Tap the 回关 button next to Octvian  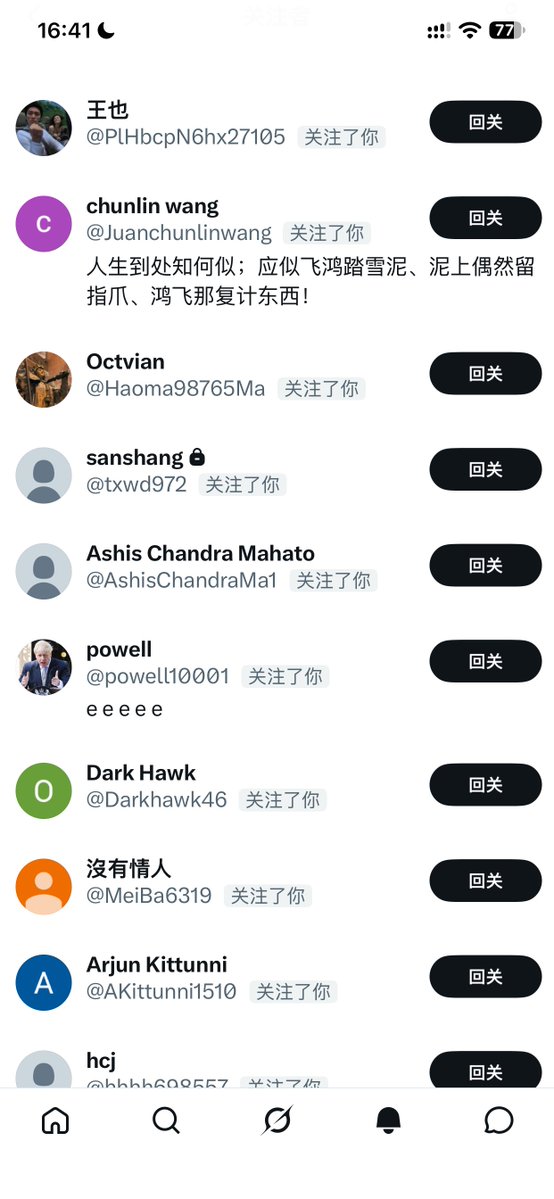485,373
